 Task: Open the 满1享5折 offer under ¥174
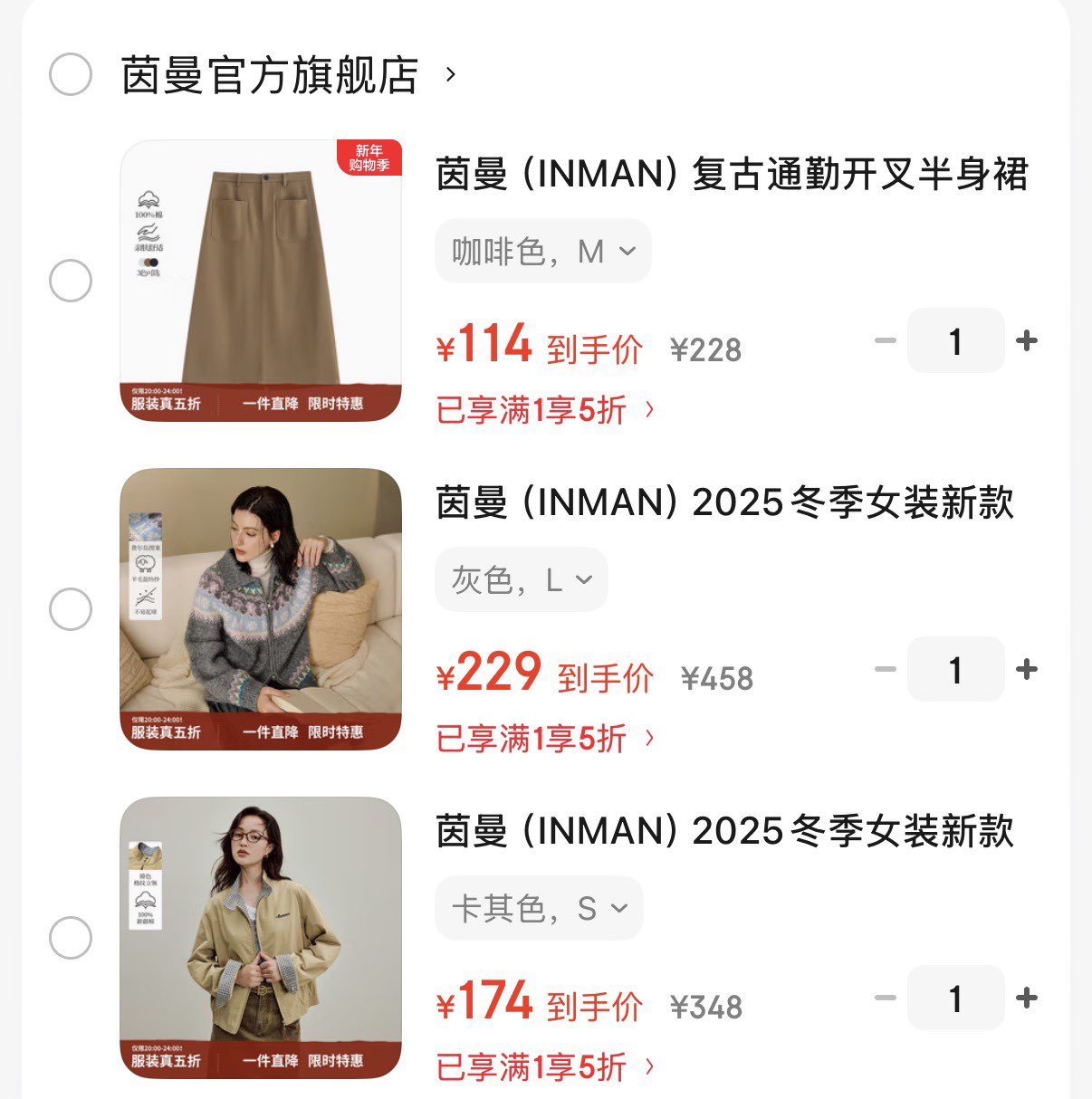coord(545,1067)
